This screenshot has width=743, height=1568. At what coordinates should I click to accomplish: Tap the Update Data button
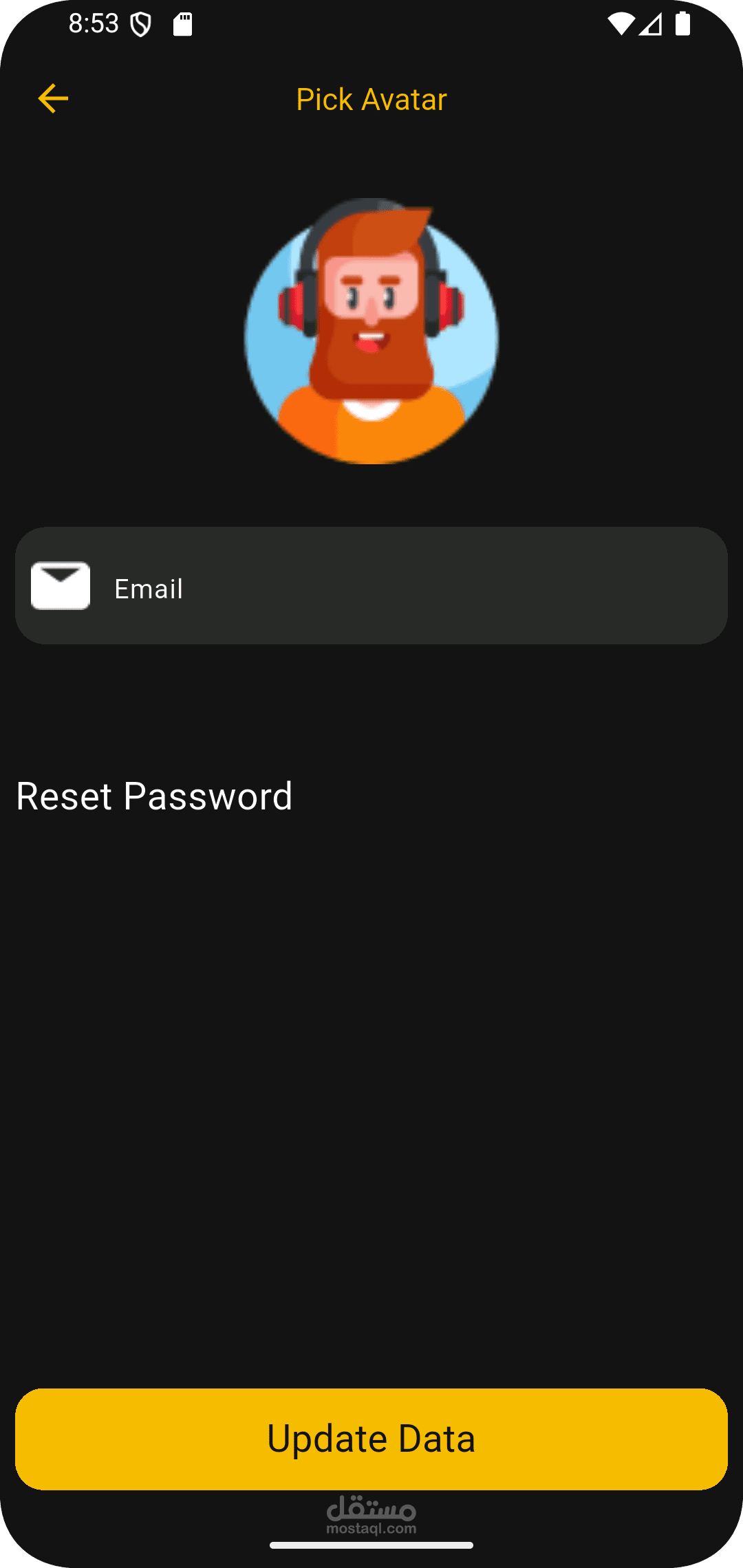click(371, 1439)
